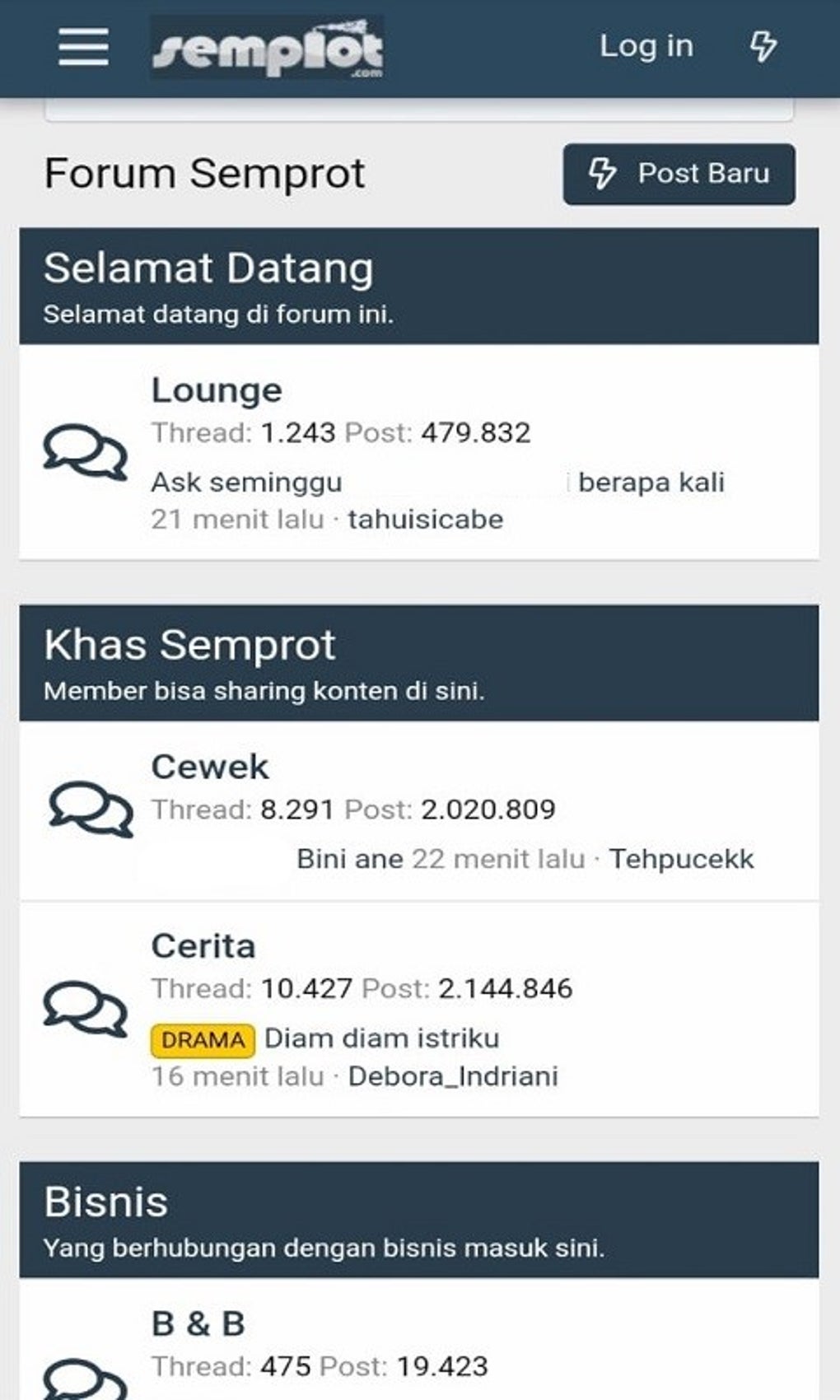Open the thread 'Diam diam istriku'

pos(381,1037)
